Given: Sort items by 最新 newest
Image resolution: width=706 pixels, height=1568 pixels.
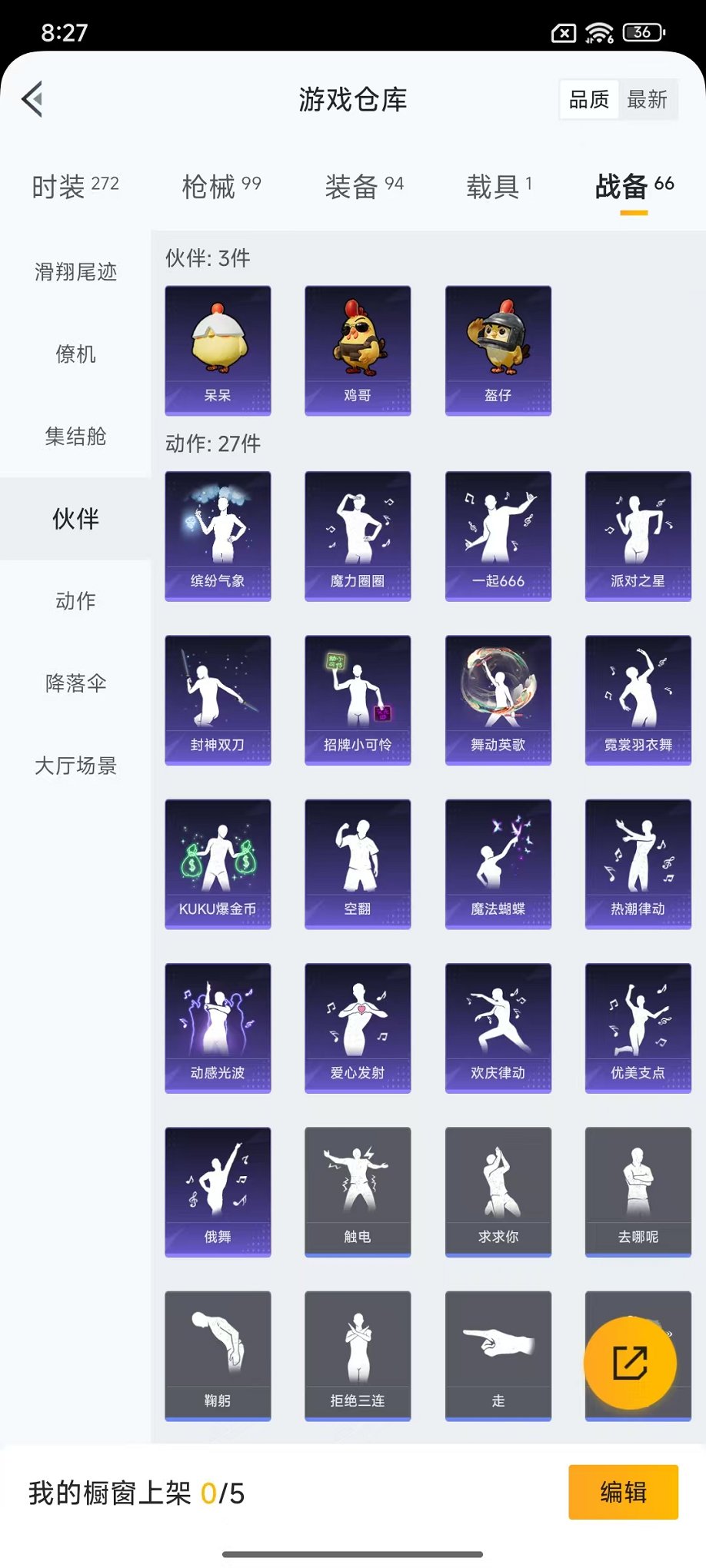Looking at the screenshot, I should click(x=648, y=99).
